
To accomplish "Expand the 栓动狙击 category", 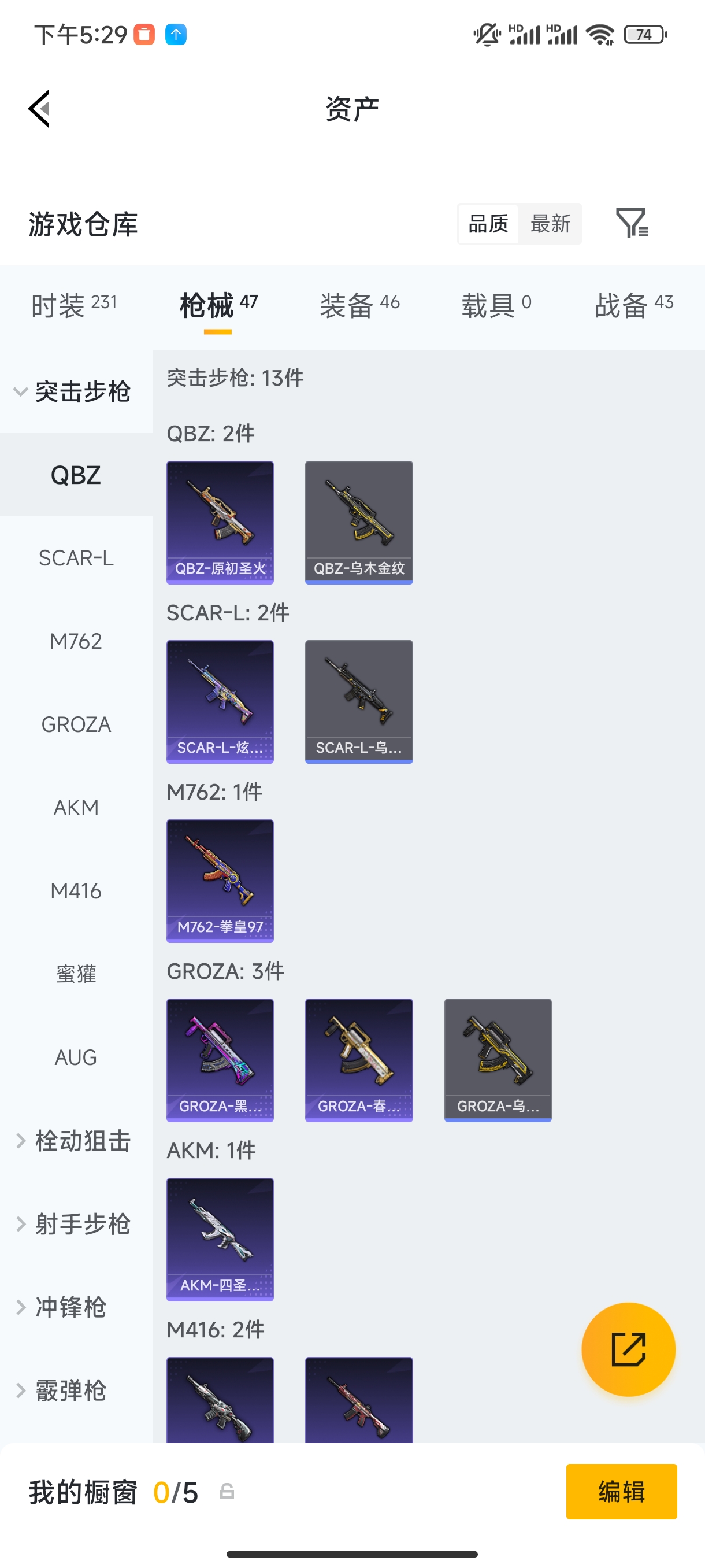I will tap(73, 1141).
